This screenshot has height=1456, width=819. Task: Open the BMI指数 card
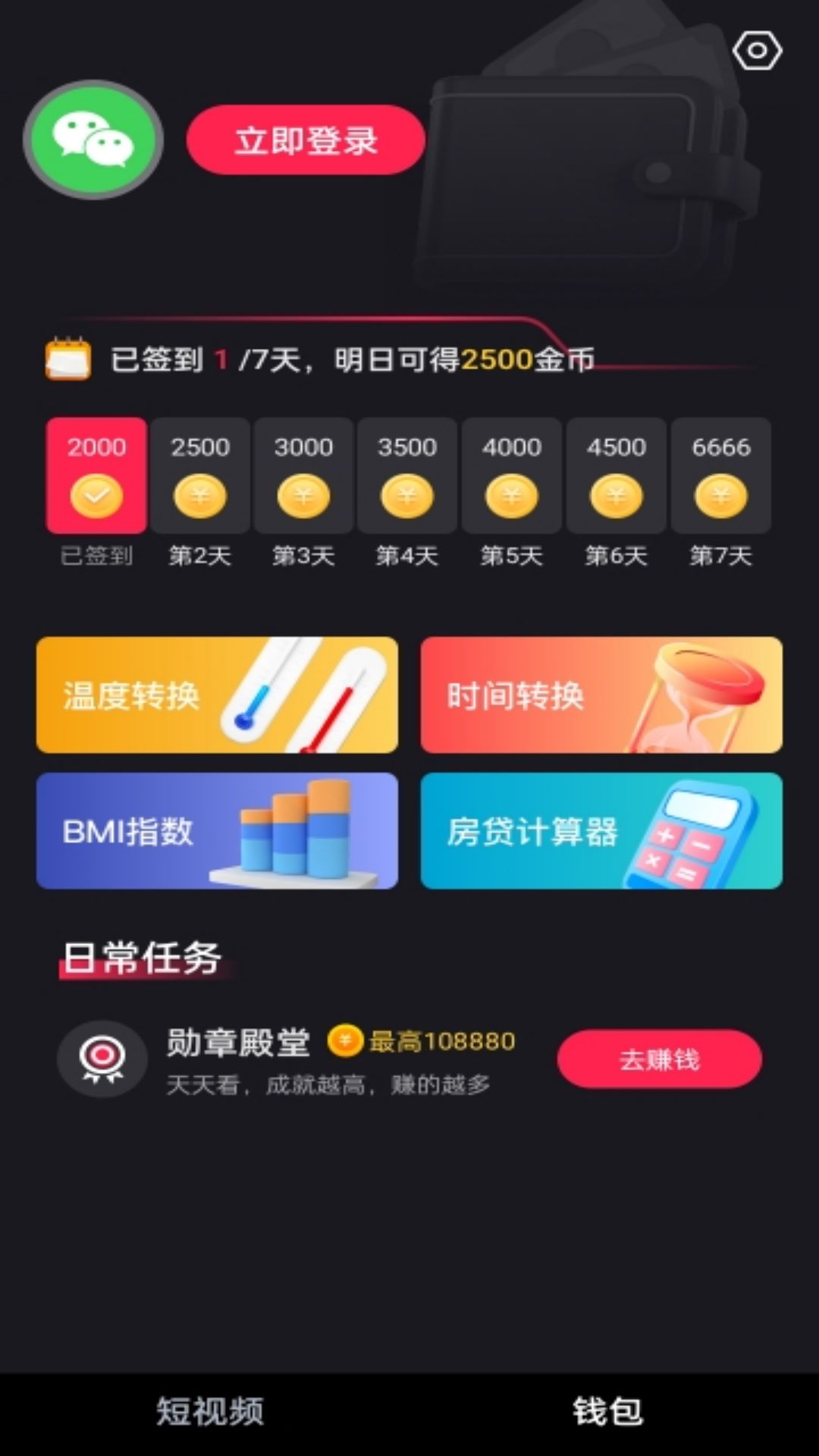click(217, 830)
